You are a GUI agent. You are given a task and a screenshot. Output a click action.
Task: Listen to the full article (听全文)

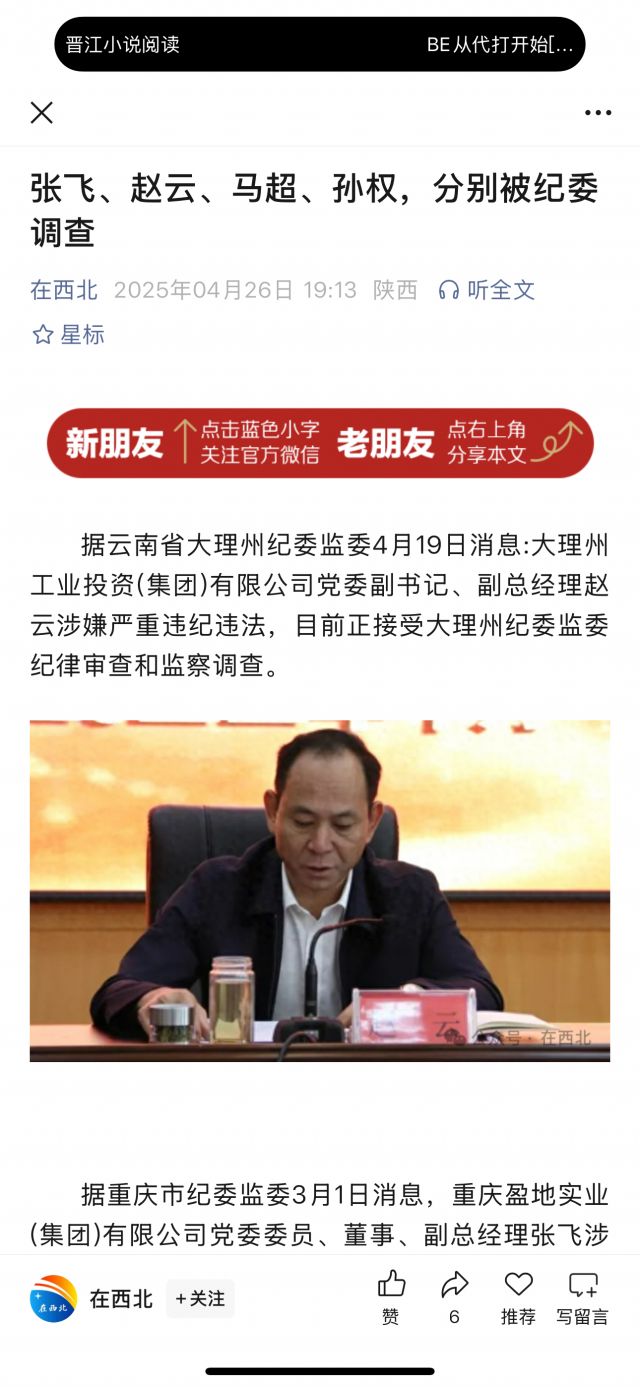pos(487,290)
